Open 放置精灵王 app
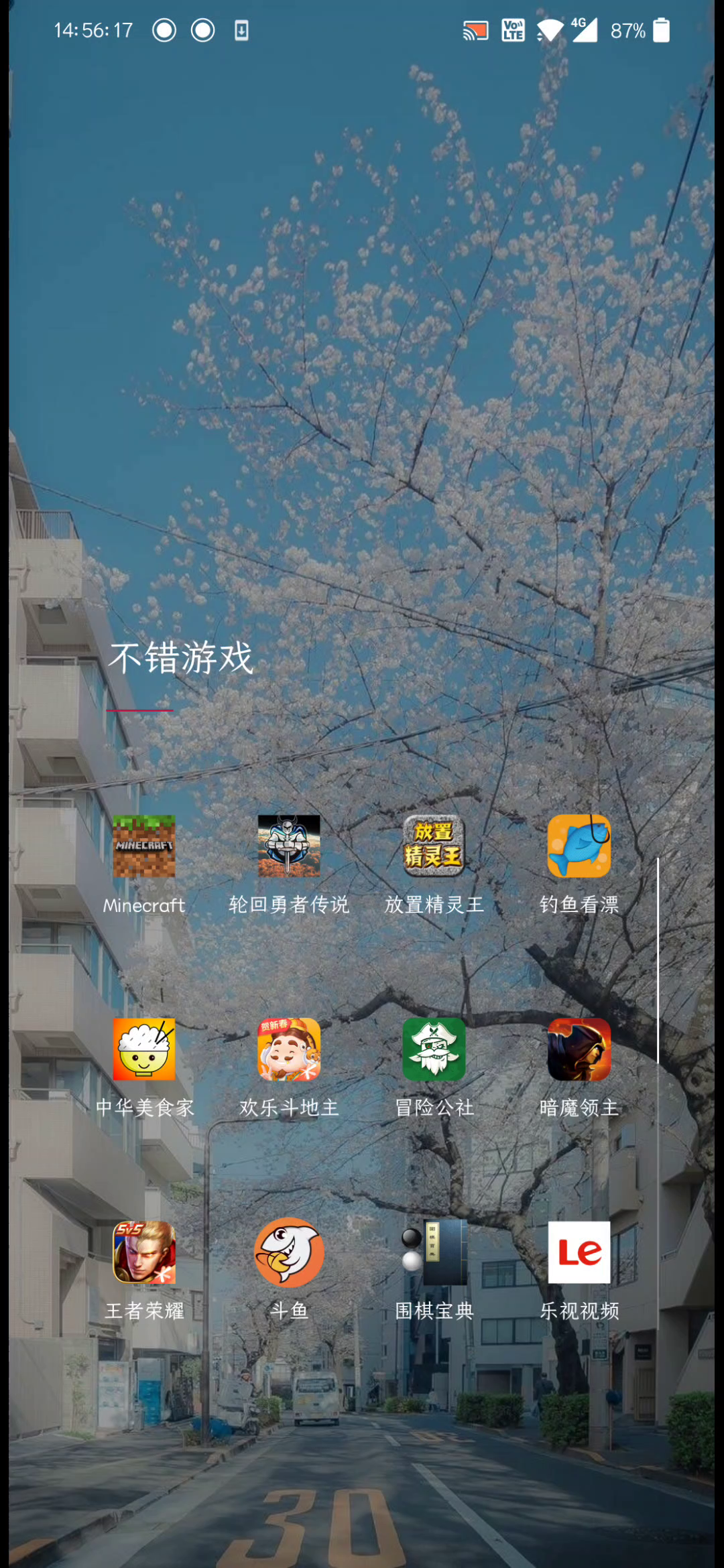This screenshot has width=724, height=1568. tap(434, 846)
